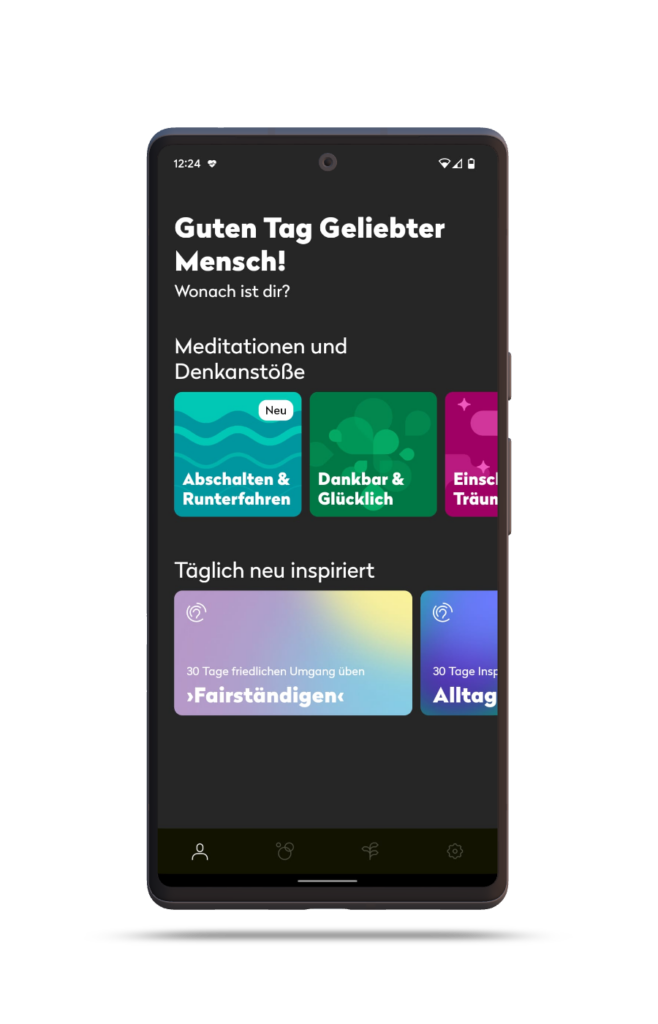The height and width of the screenshot is (1024, 658).
Task: Open the blue Alltag 30-day inspiration card
Action: [459, 652]
